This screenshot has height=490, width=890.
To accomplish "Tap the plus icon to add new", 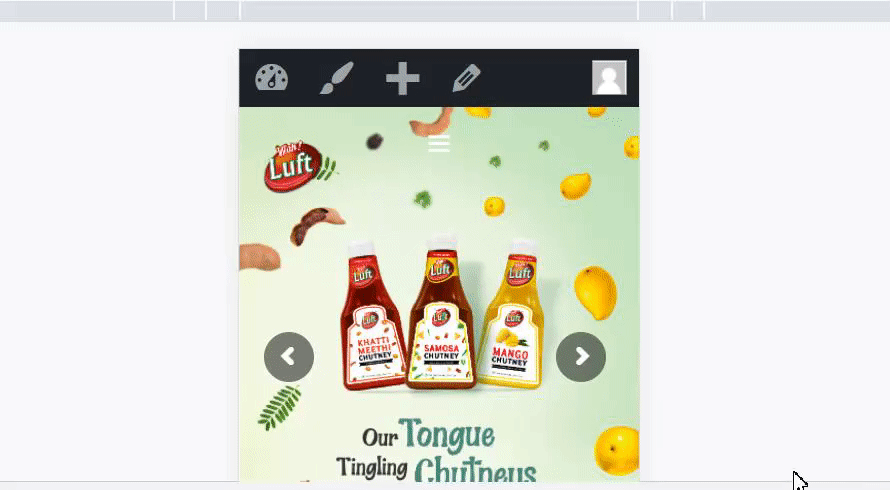I will (x=402, y=78).
